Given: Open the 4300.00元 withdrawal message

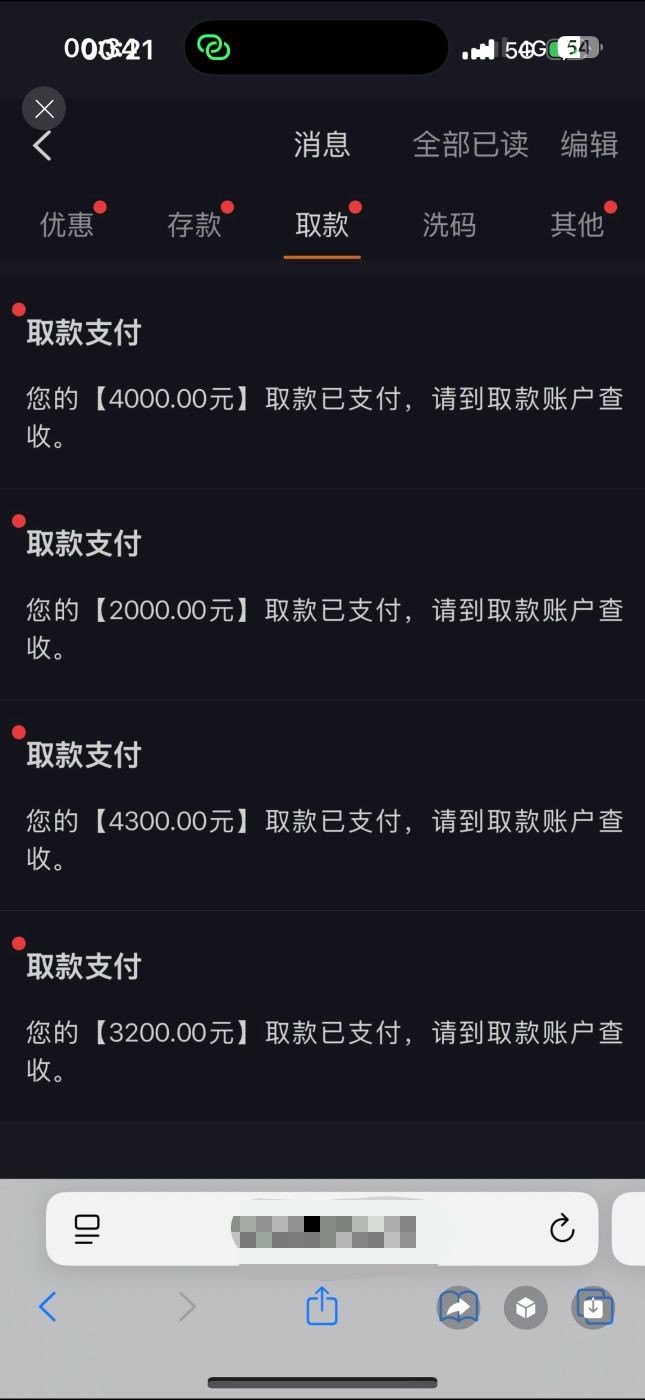Looking at the screenshot, I should tap(322, 807).
